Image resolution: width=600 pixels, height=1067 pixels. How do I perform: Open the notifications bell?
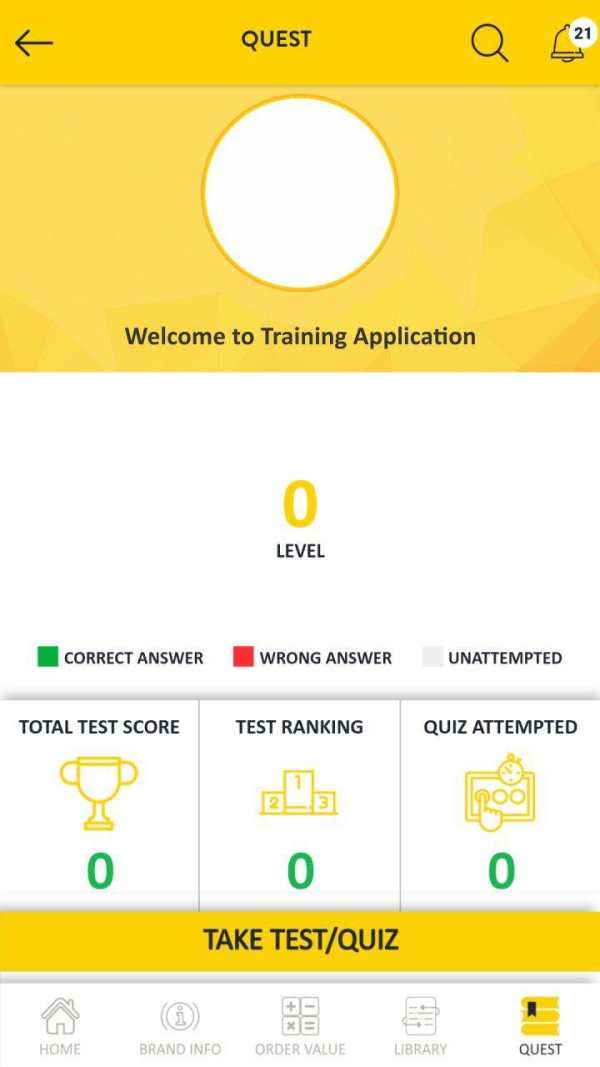[571, 42]
